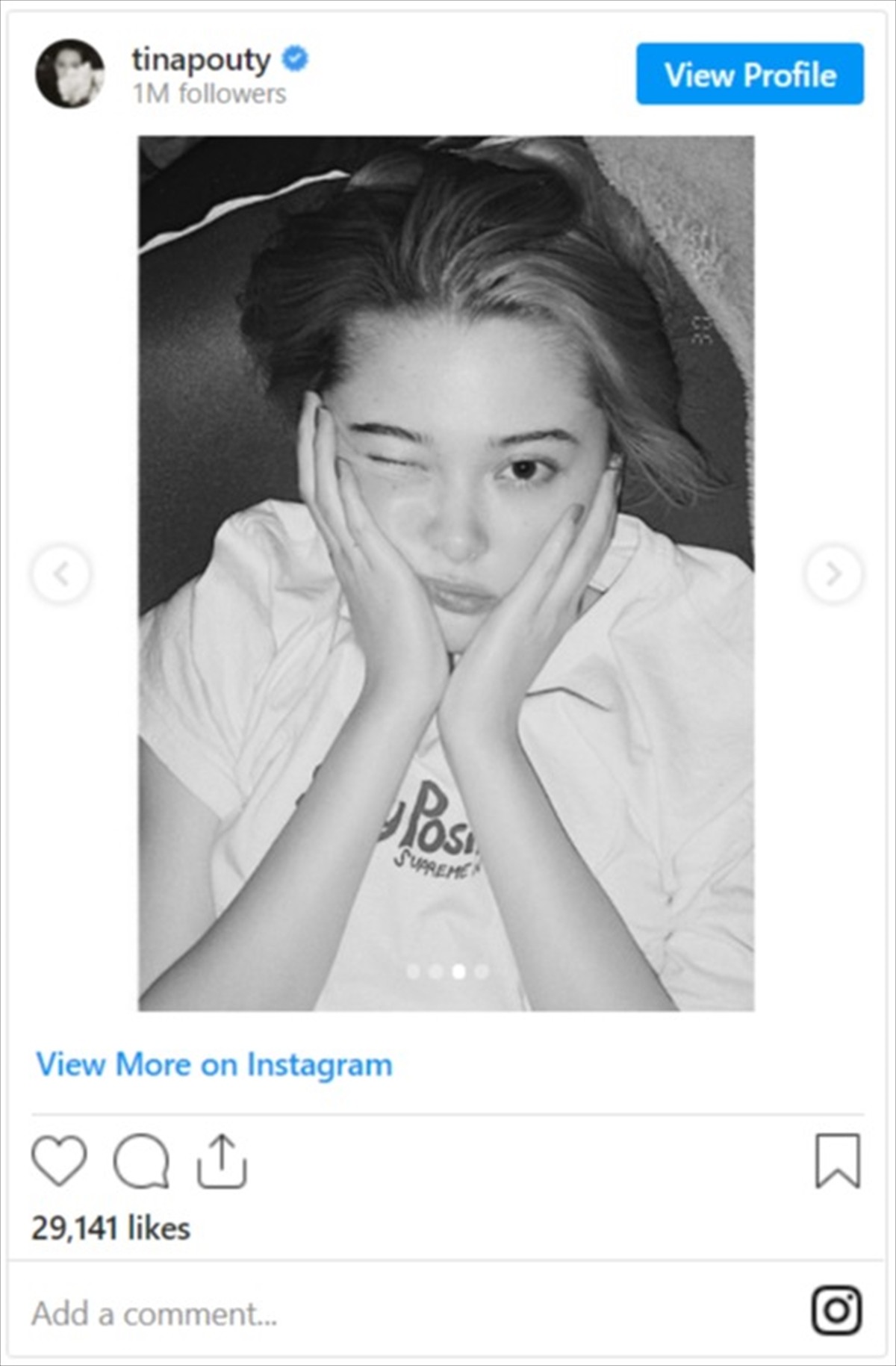The image size is (896, 1366).
Task: Bookmark this post
Action: [x=837, y=1161]
